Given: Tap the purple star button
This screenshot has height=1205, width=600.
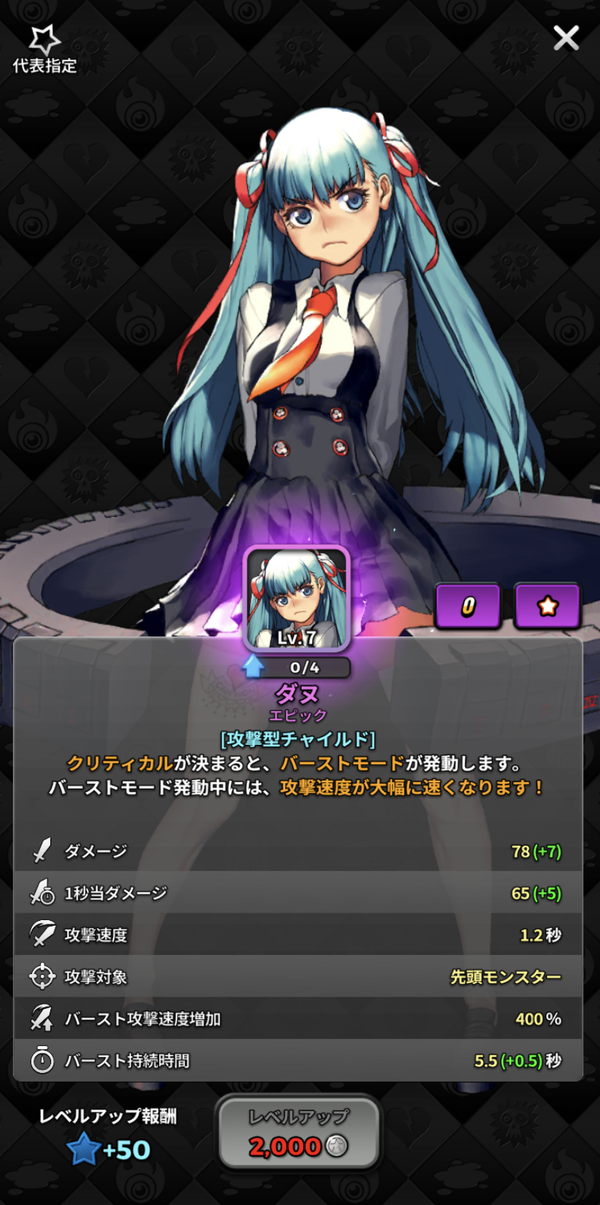Looking at the screenshot, I should pyautogui.click(x=547, y=606).
